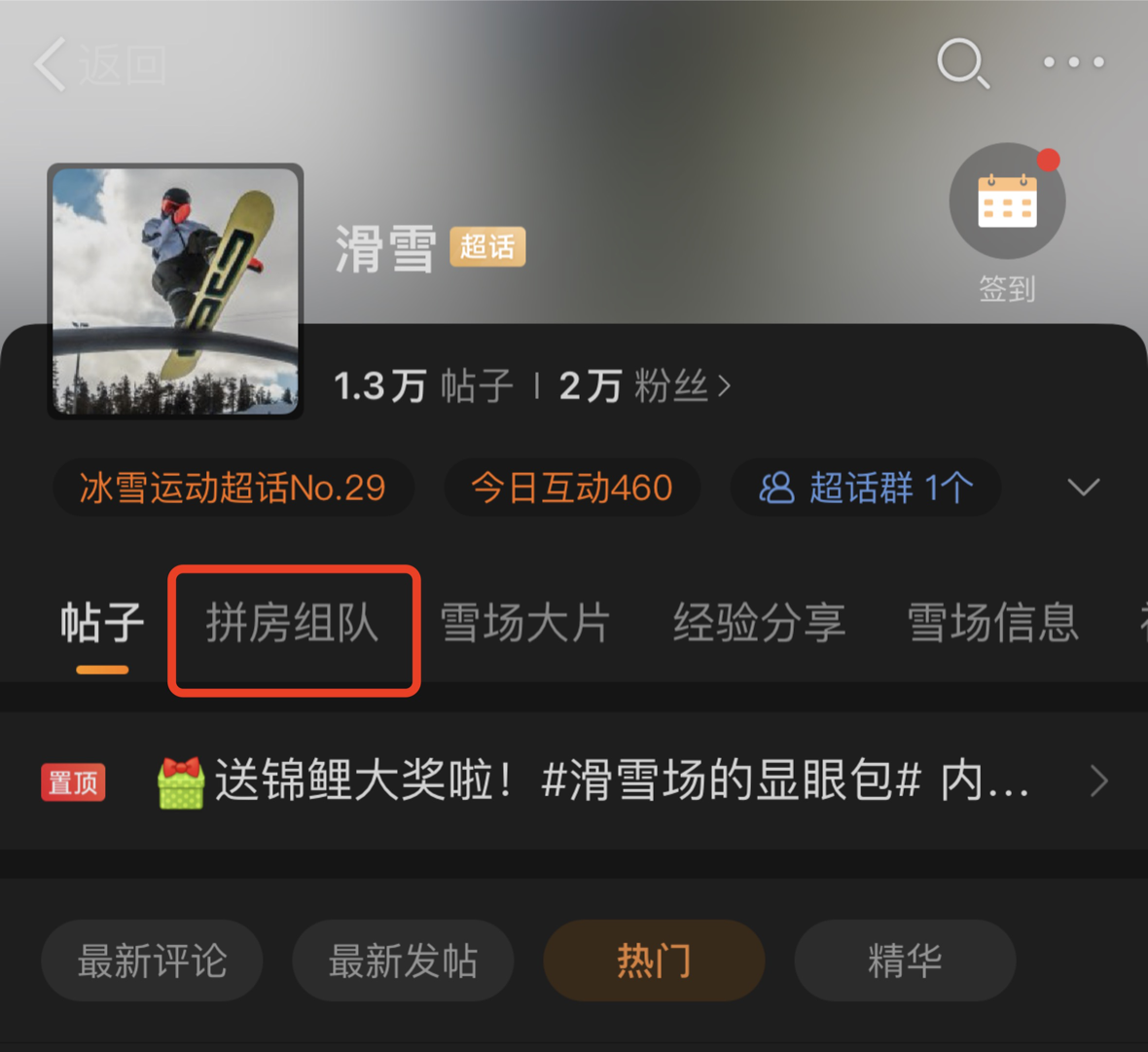The image size is (1148, 1052).
Task: Switch to the 雪场信息 tab
Action: click(x=992, y=623)
